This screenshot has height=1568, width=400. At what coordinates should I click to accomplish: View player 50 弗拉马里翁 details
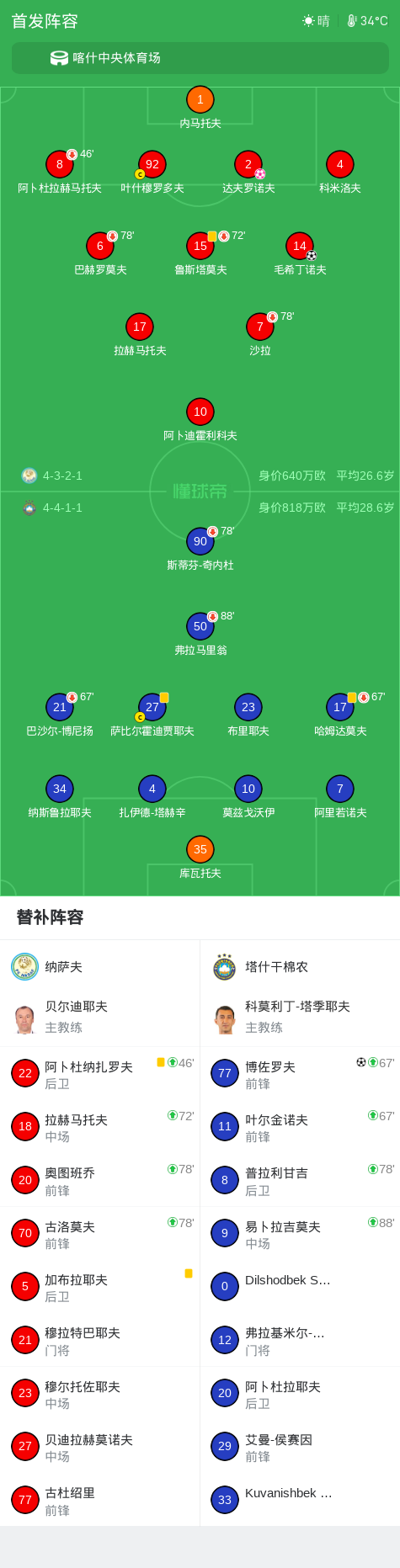200,635
